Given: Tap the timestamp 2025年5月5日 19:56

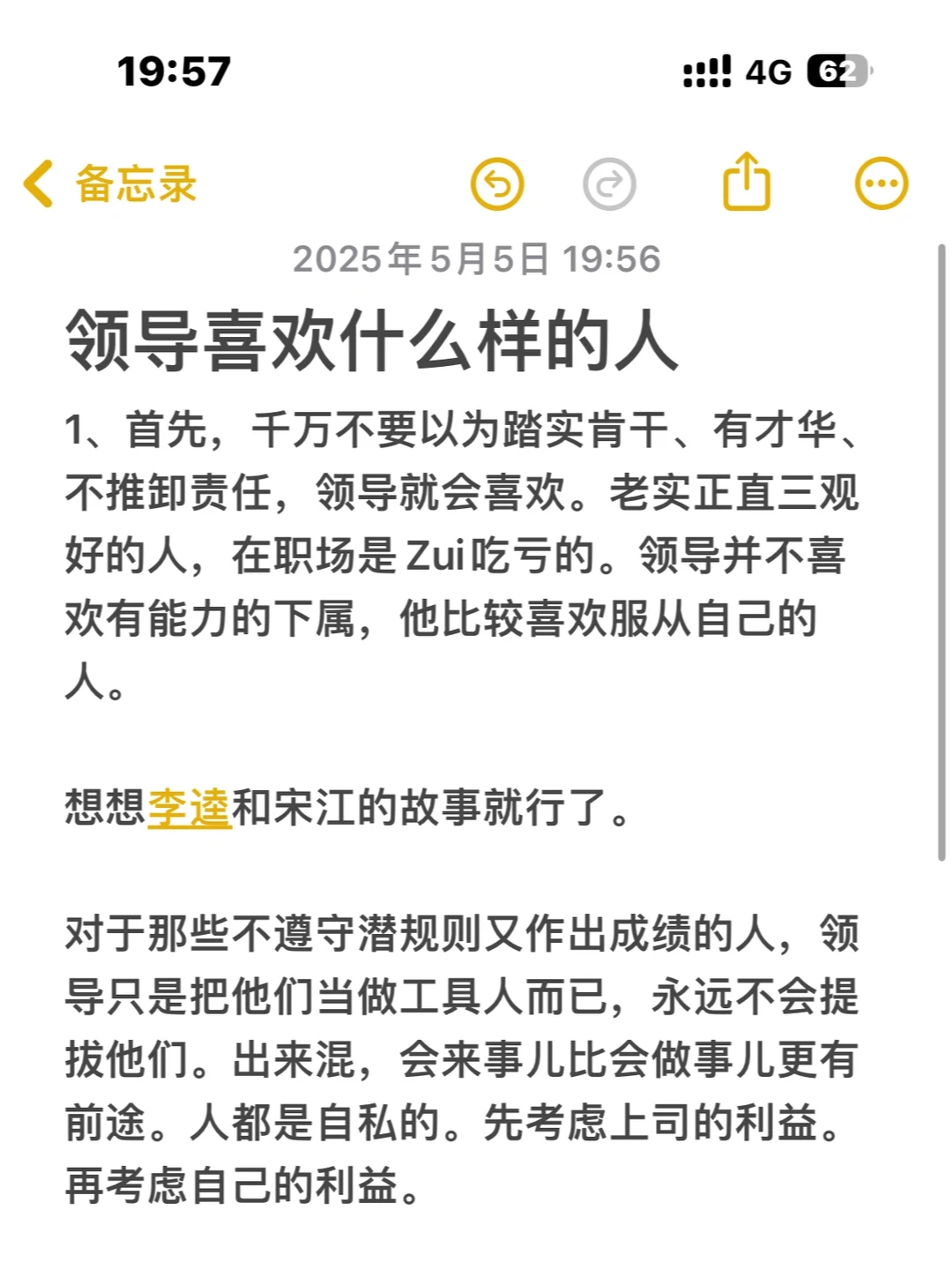Looking at the screenshot, I should 476,258.
